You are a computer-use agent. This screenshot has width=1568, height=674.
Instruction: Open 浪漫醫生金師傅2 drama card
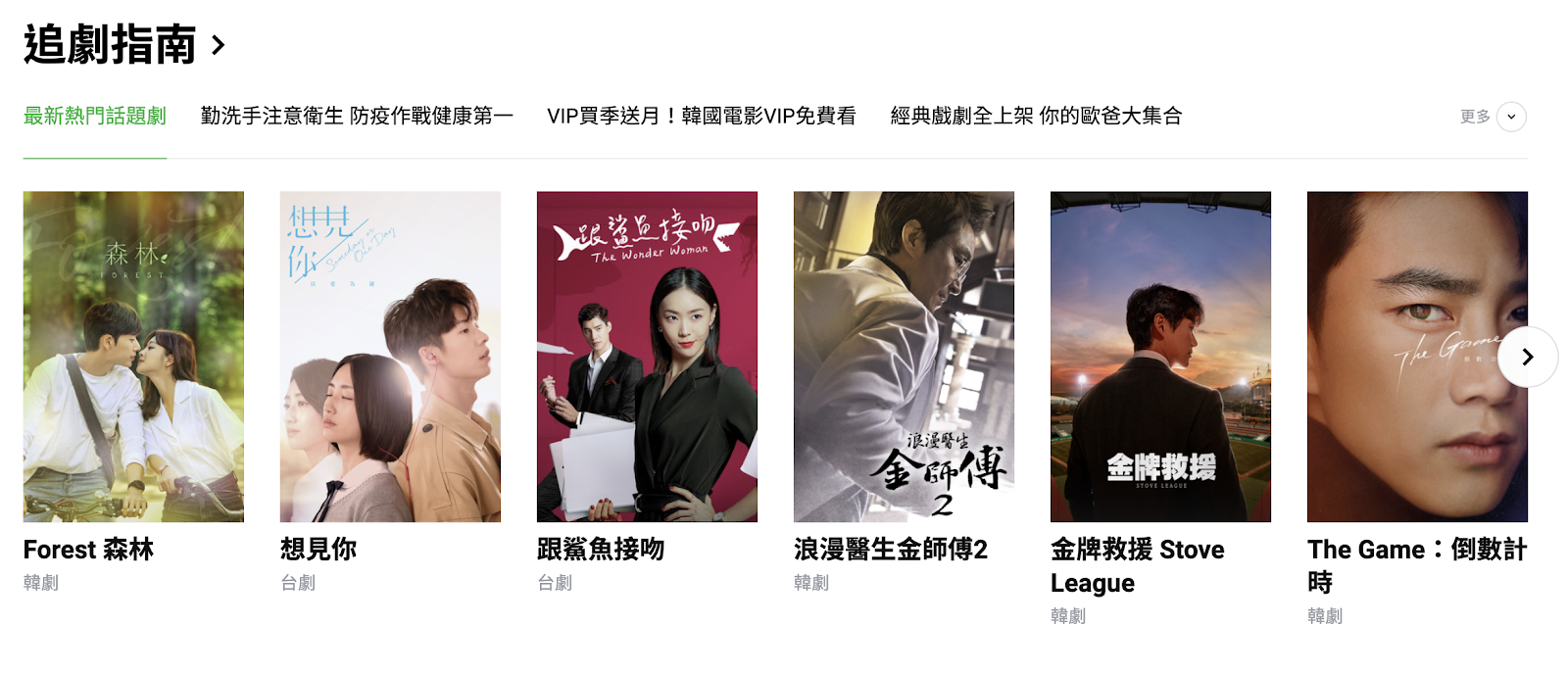(904, 357)
